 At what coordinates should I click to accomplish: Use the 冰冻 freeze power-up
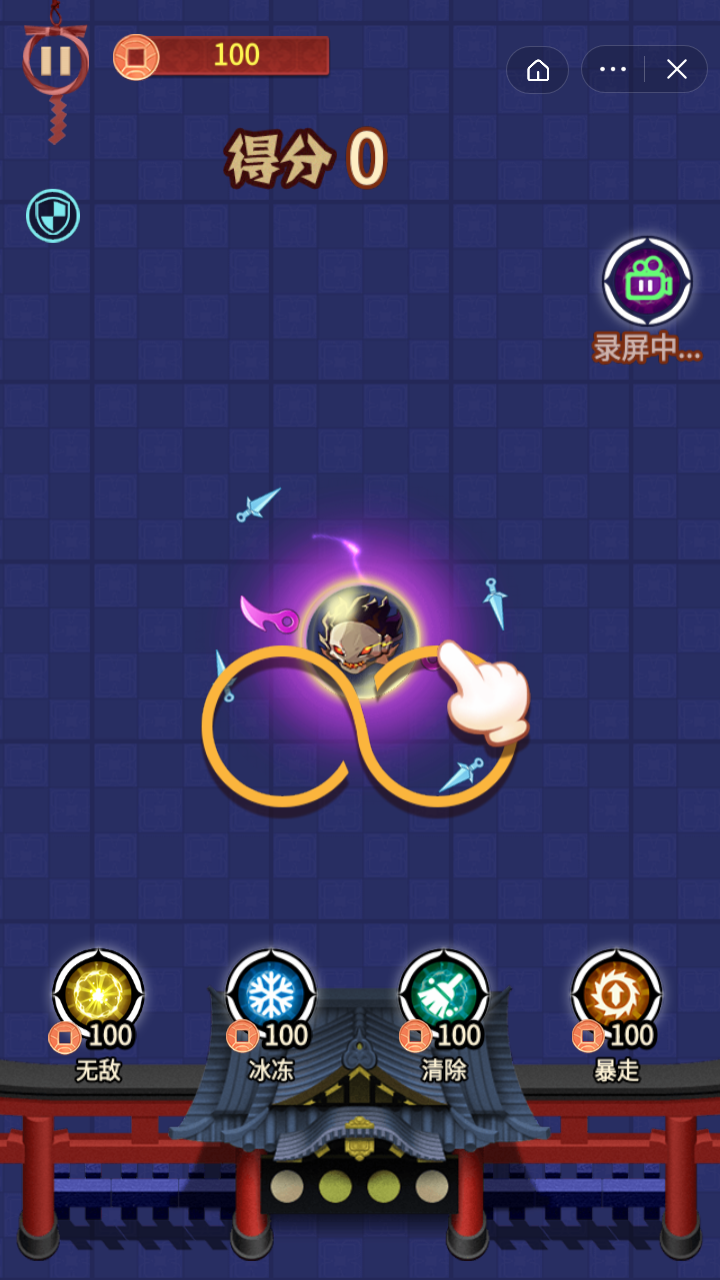click(270, 997)
